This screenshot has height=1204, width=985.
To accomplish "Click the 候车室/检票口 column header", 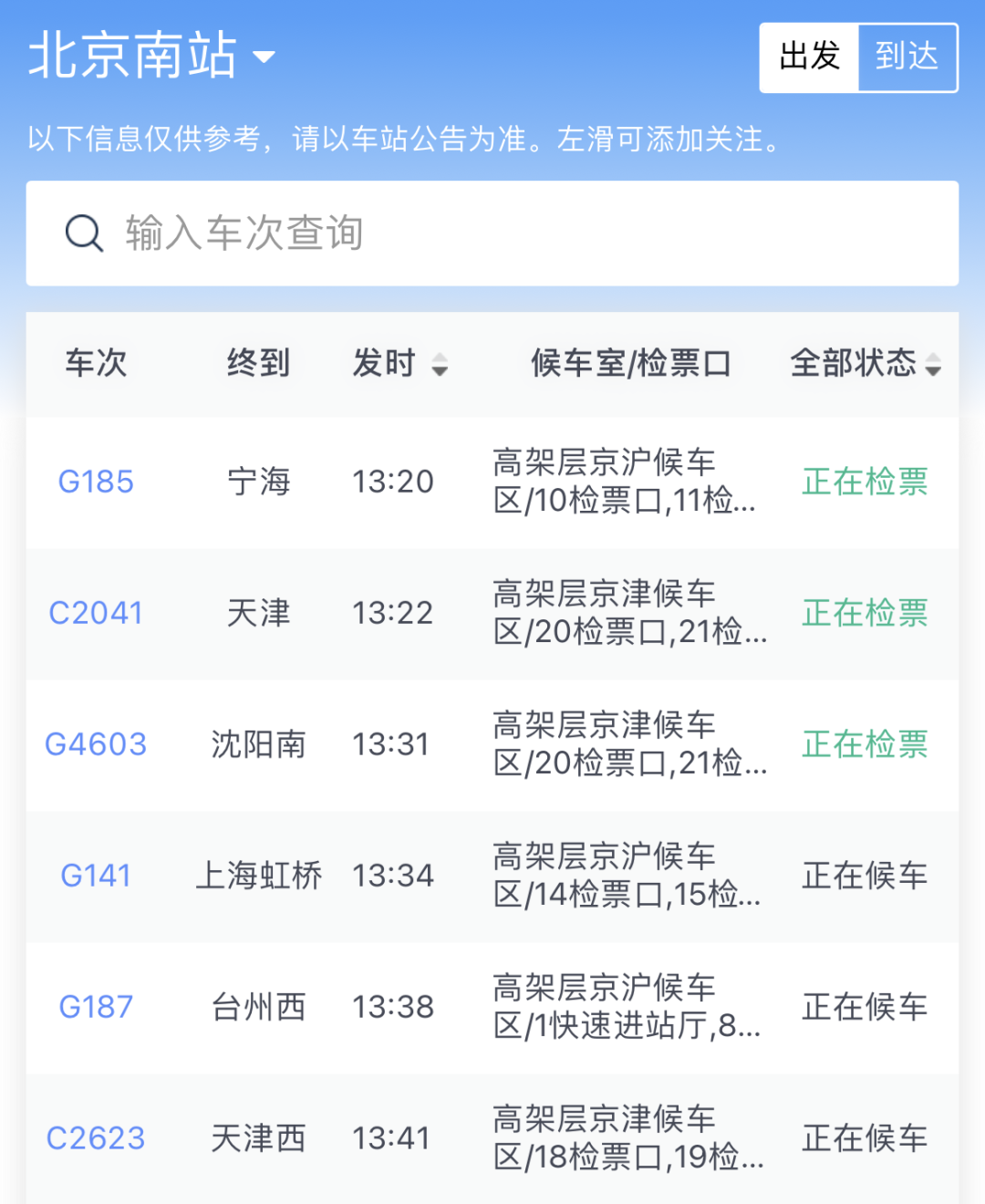I will [633, 363].
